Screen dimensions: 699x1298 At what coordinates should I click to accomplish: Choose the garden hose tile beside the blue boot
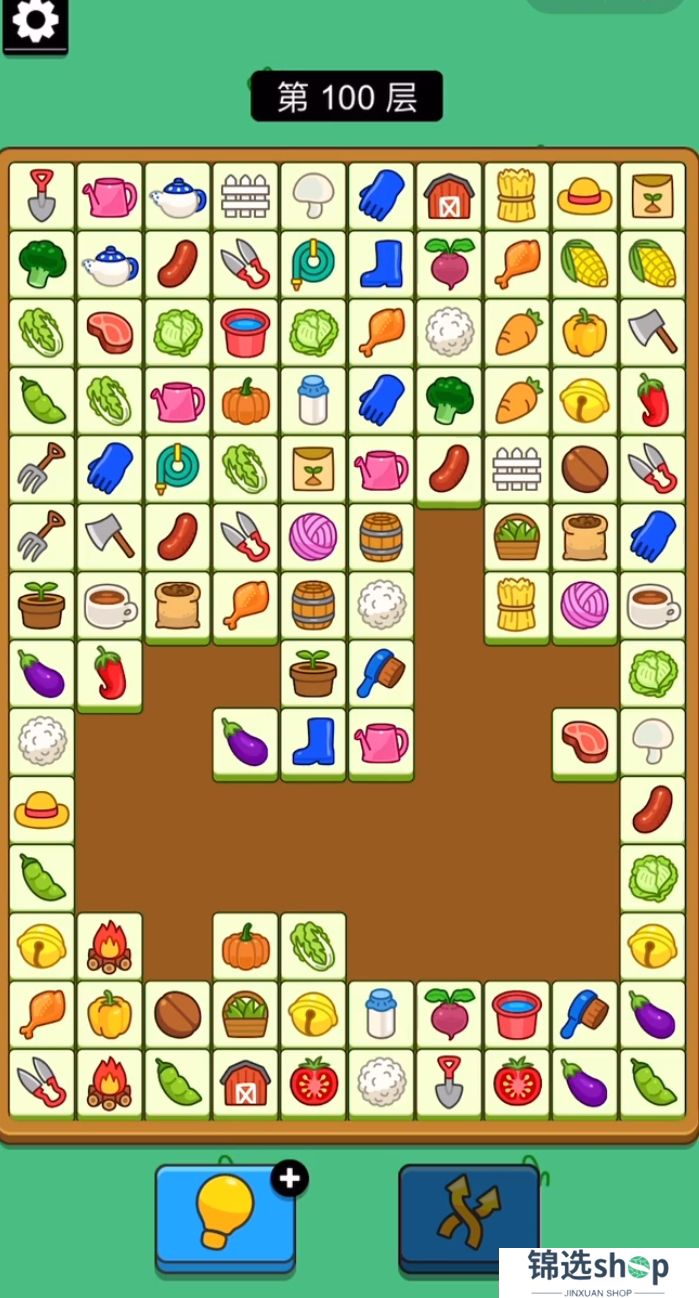313,264
